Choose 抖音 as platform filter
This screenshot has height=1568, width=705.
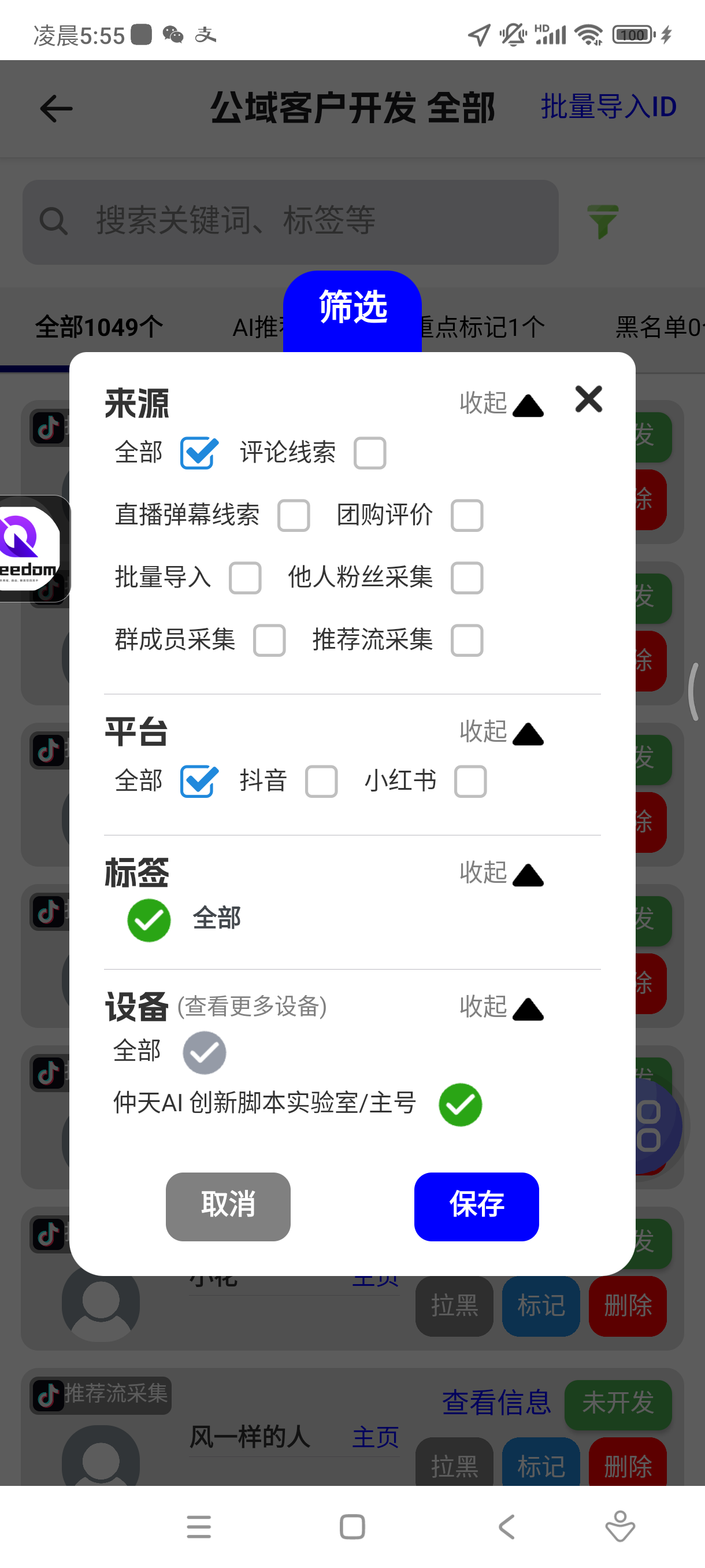pyautogui.click(x=321, y=781)
